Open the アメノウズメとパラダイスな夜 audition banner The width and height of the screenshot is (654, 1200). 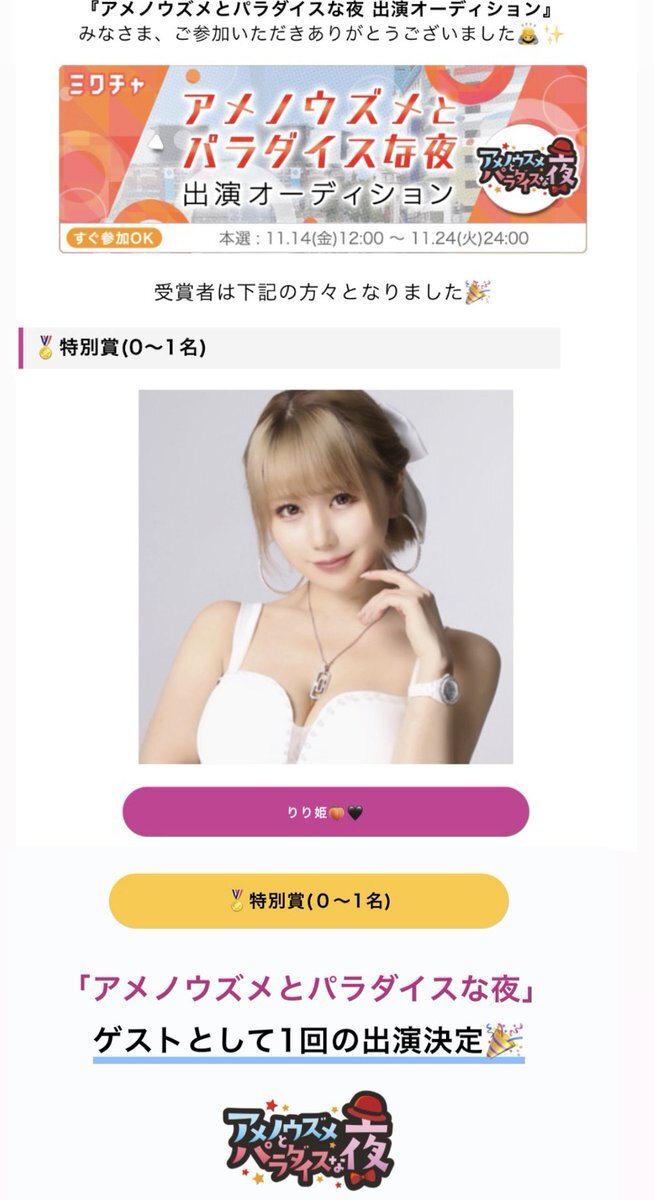(x=322, y=160)
